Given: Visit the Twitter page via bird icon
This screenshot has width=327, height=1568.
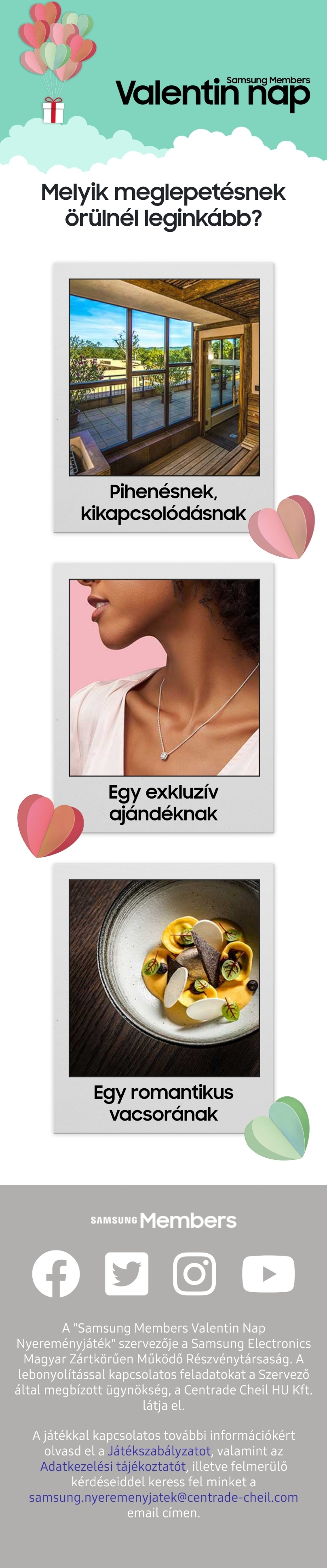Looking at the screenshot, I should [127, 1274].
